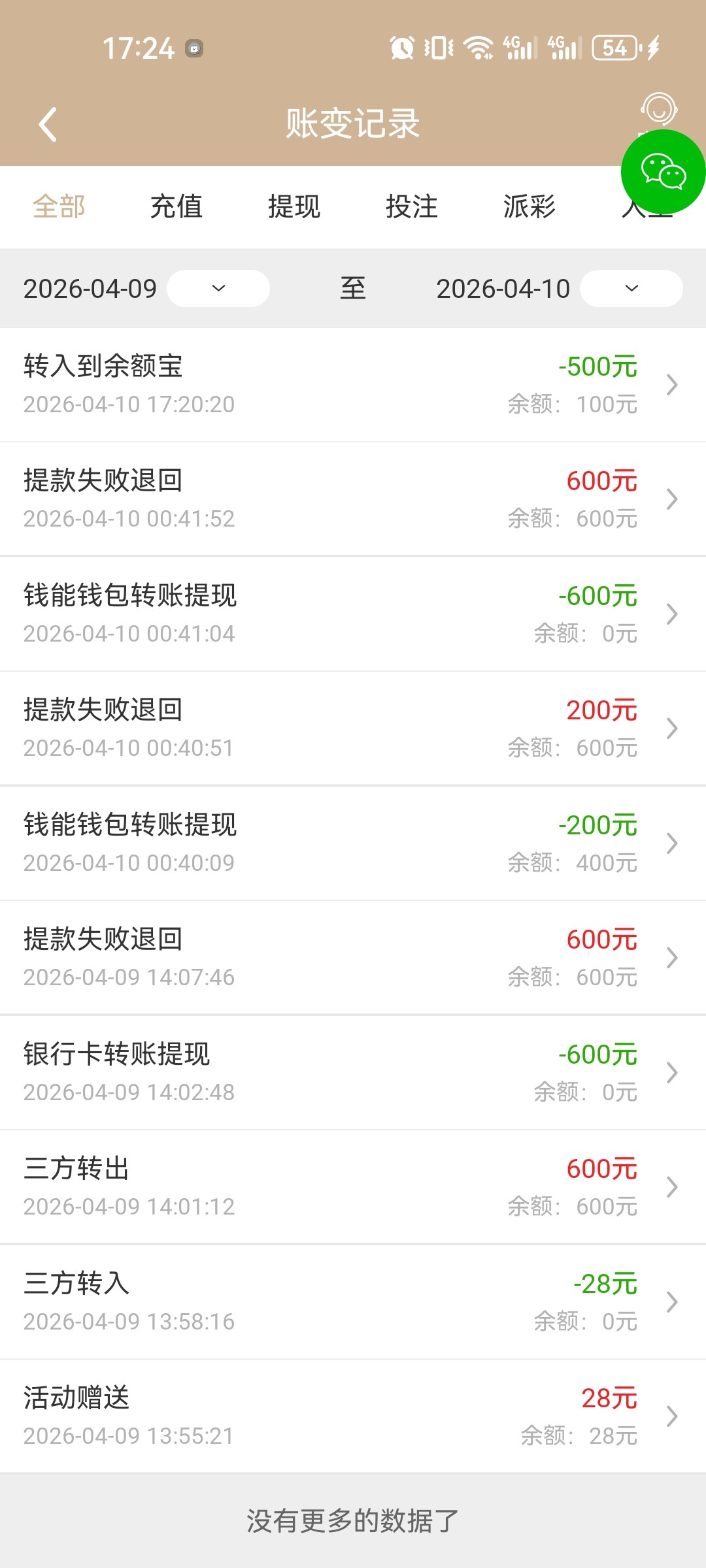Open 提款失败退回 record at 14:07:46
This screenshot has width=706, height=1568.
coord(353,958)
